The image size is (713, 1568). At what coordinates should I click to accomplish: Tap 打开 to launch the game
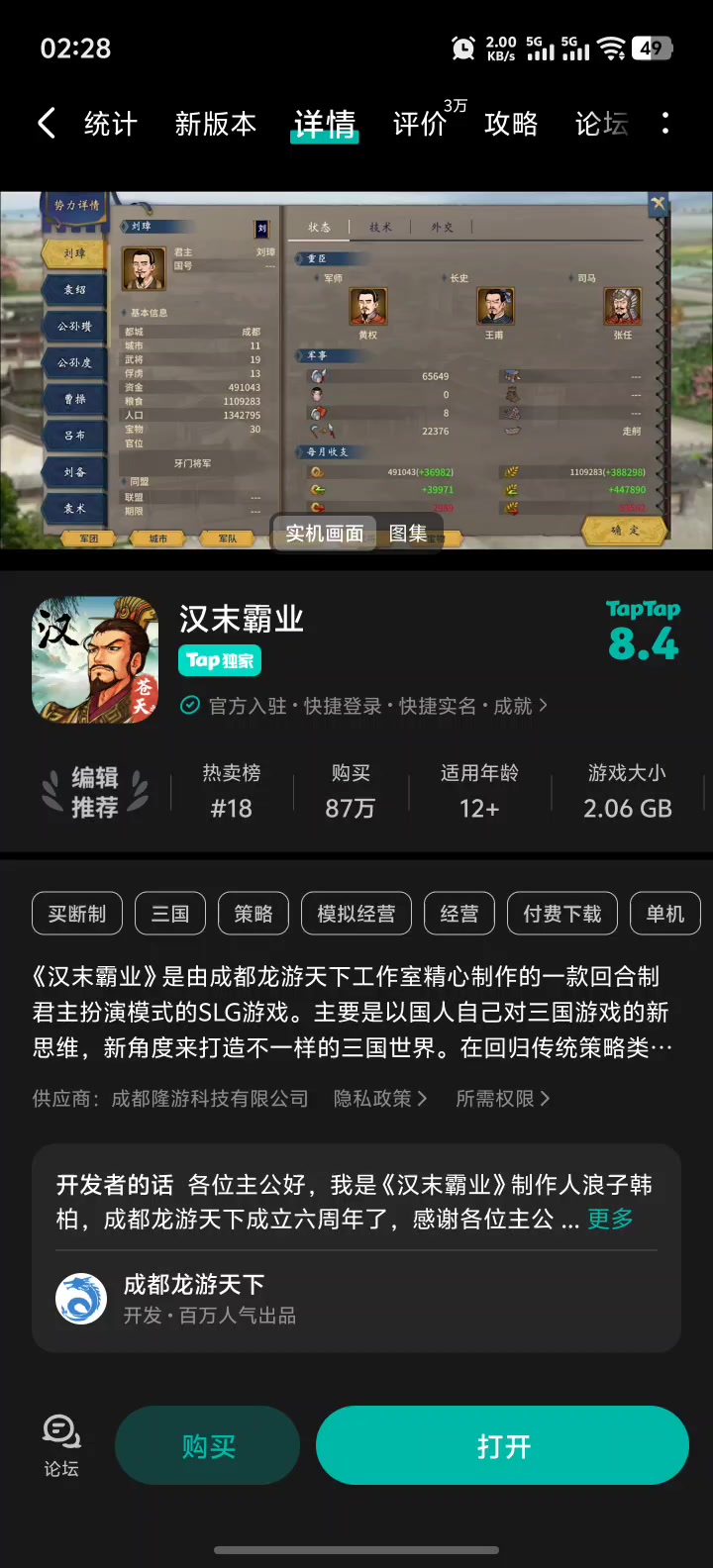pos(503,1446)
